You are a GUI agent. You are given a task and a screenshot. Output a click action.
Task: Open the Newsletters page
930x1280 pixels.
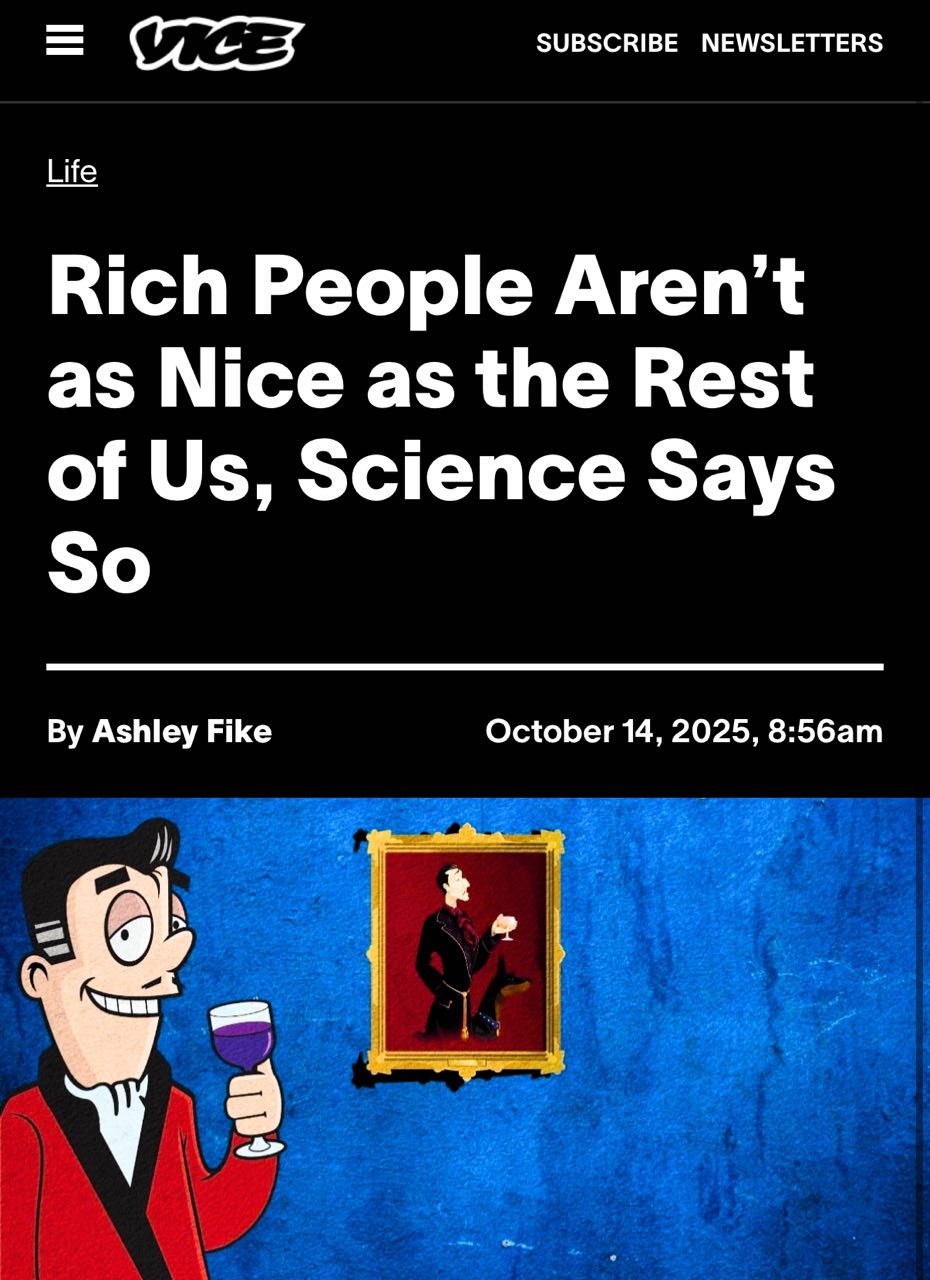791,43
